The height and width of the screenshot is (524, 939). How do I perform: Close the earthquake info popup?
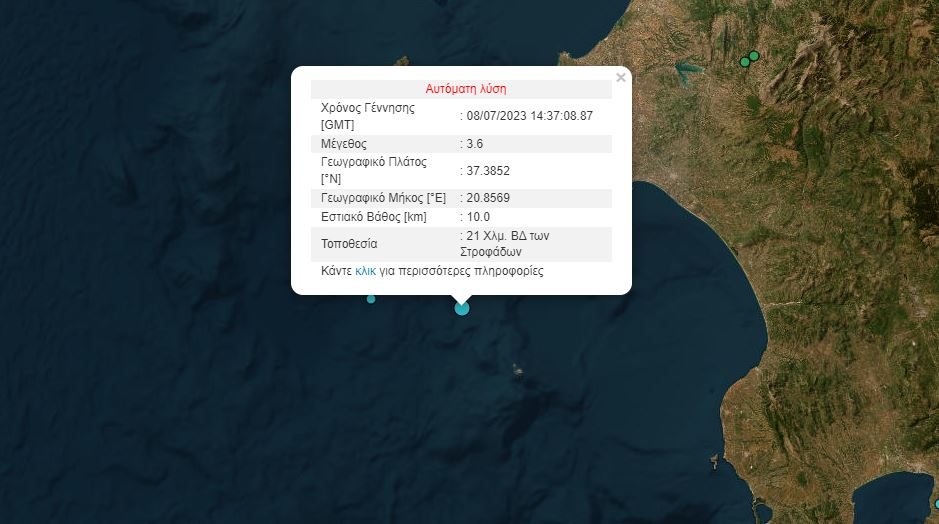click(621, 77)
